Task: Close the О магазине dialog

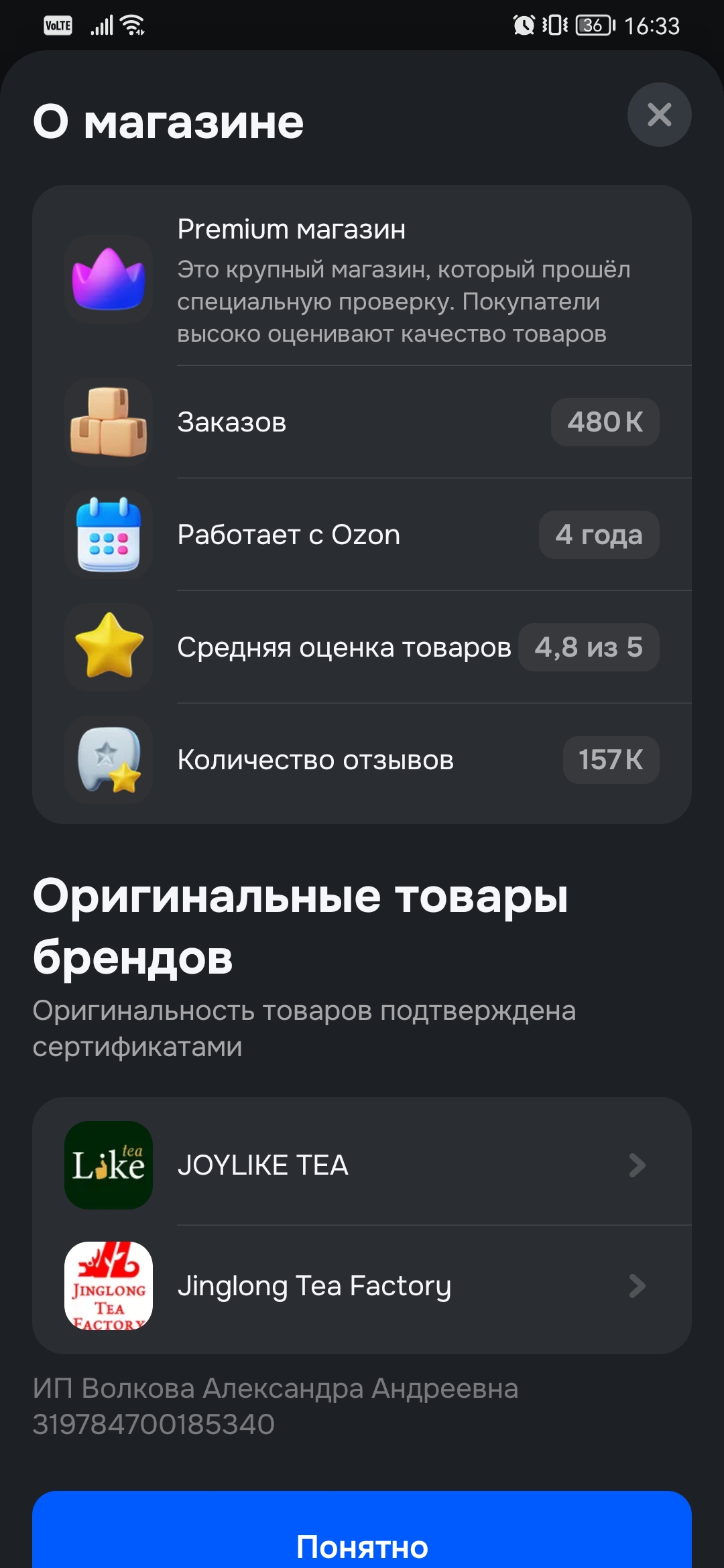Action: click(660, 114)
